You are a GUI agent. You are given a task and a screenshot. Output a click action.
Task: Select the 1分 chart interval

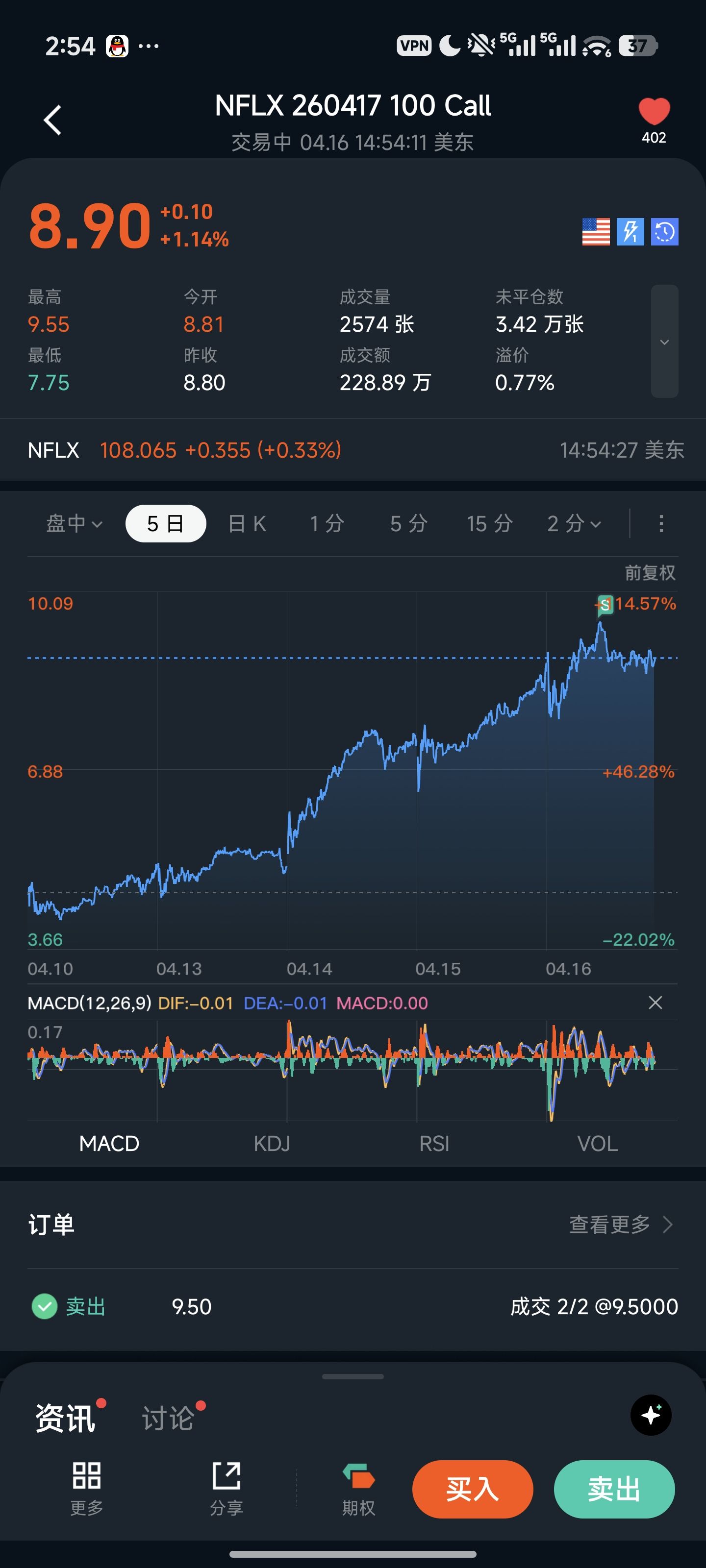click(x=327, y=523)
